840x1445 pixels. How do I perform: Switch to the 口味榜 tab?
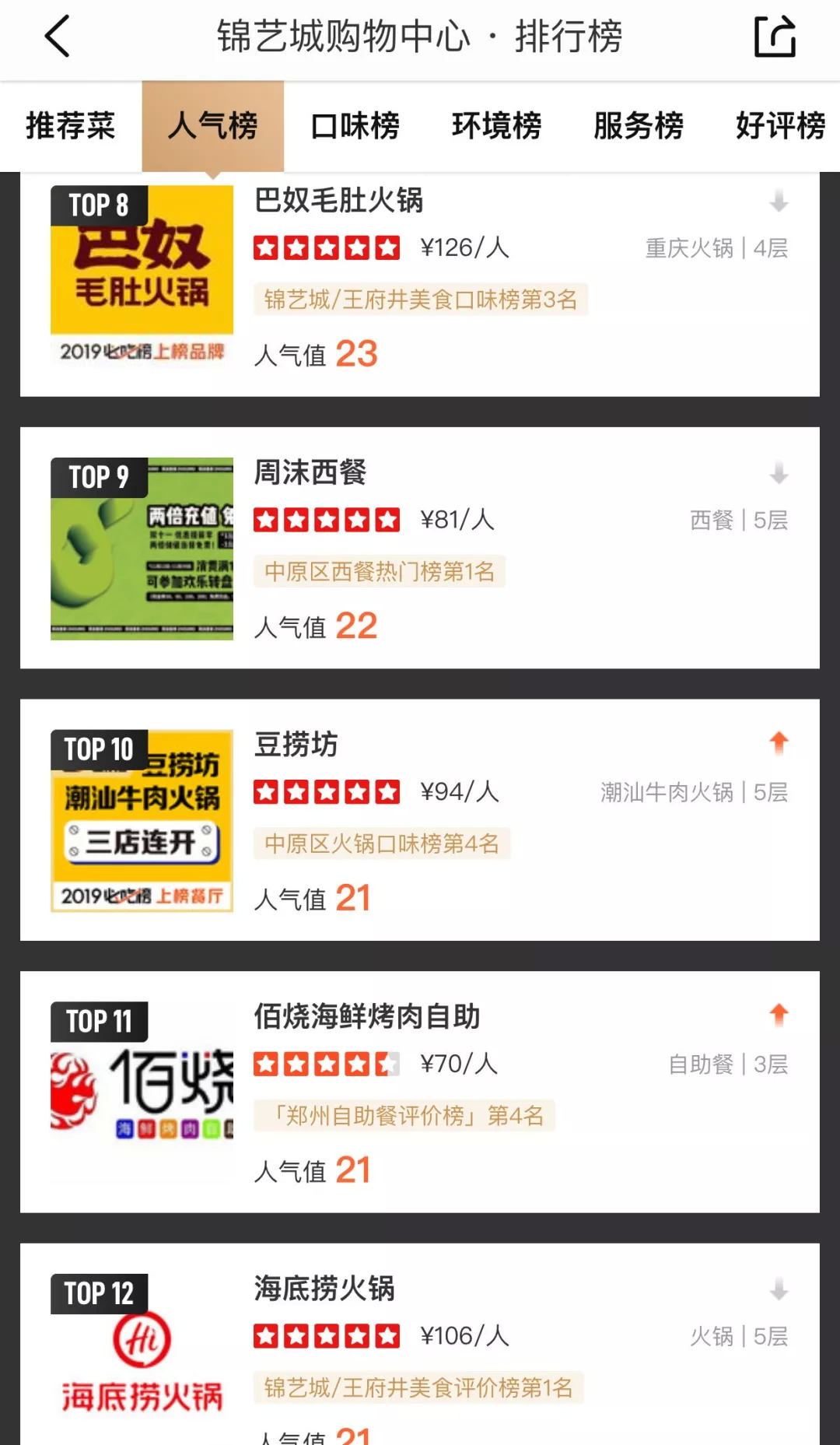355,126
